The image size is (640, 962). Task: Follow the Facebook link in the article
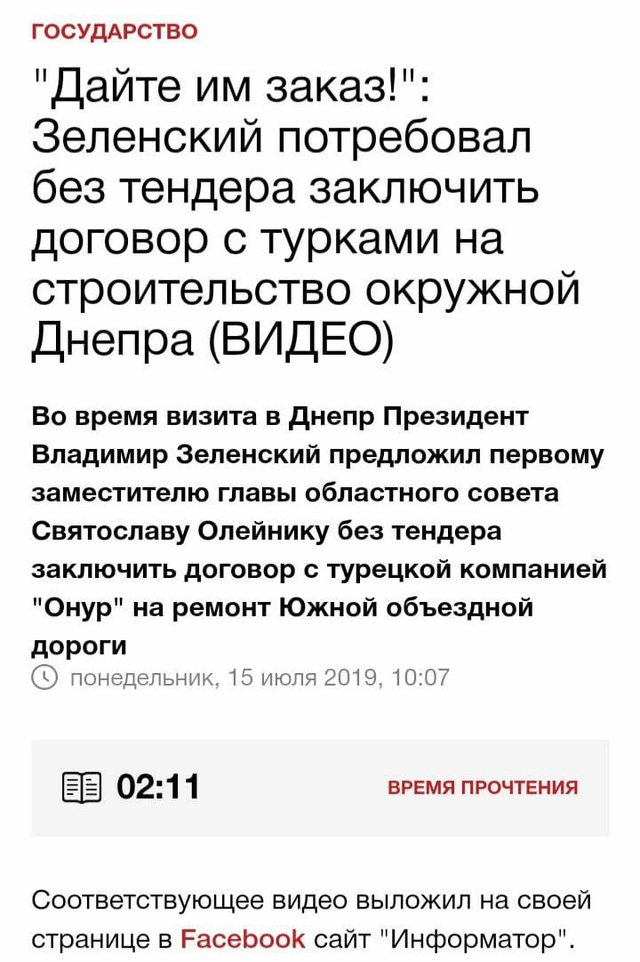coord(243,938)
